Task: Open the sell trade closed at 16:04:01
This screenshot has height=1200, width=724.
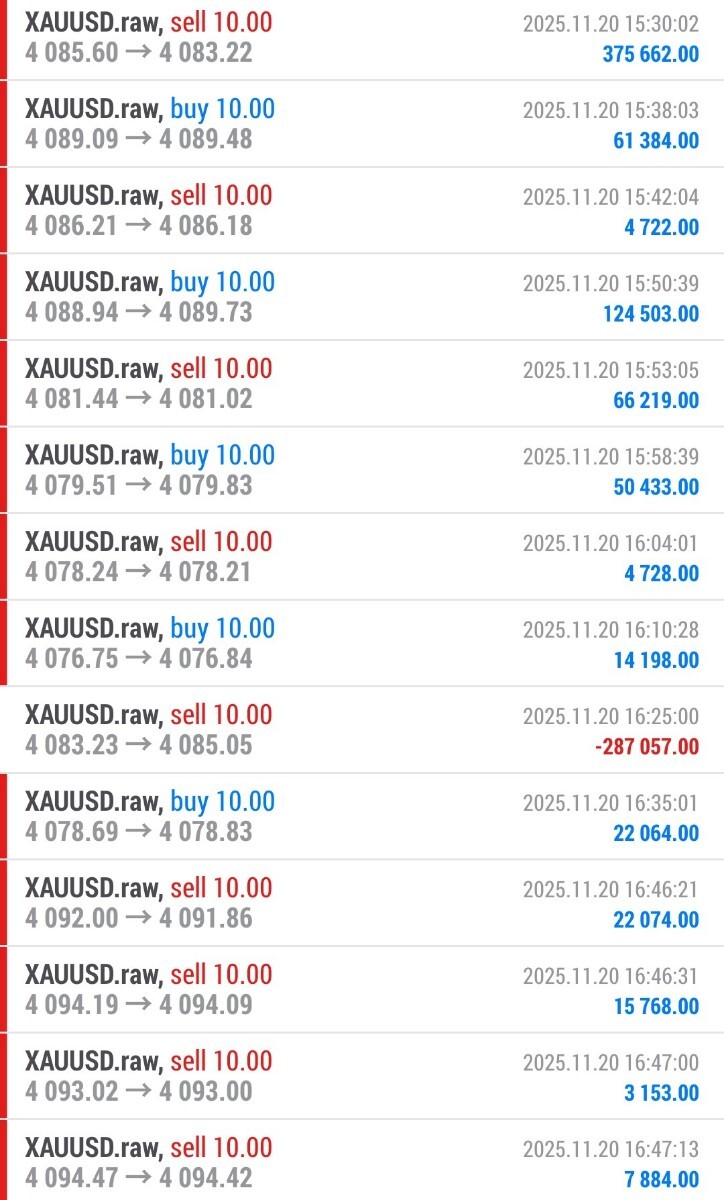Action: pos(362,557)
